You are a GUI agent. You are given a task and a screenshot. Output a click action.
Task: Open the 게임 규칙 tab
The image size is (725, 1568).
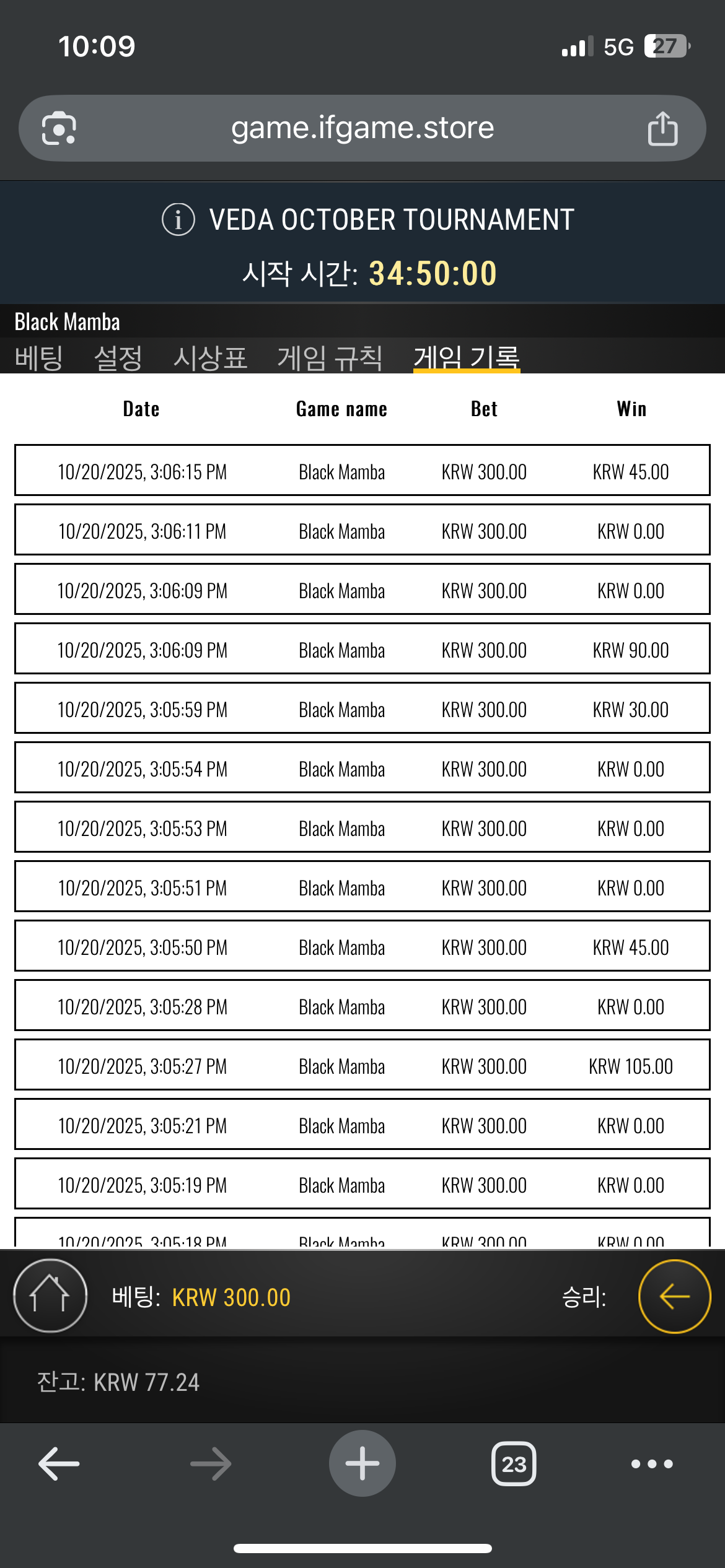point(330,357)
